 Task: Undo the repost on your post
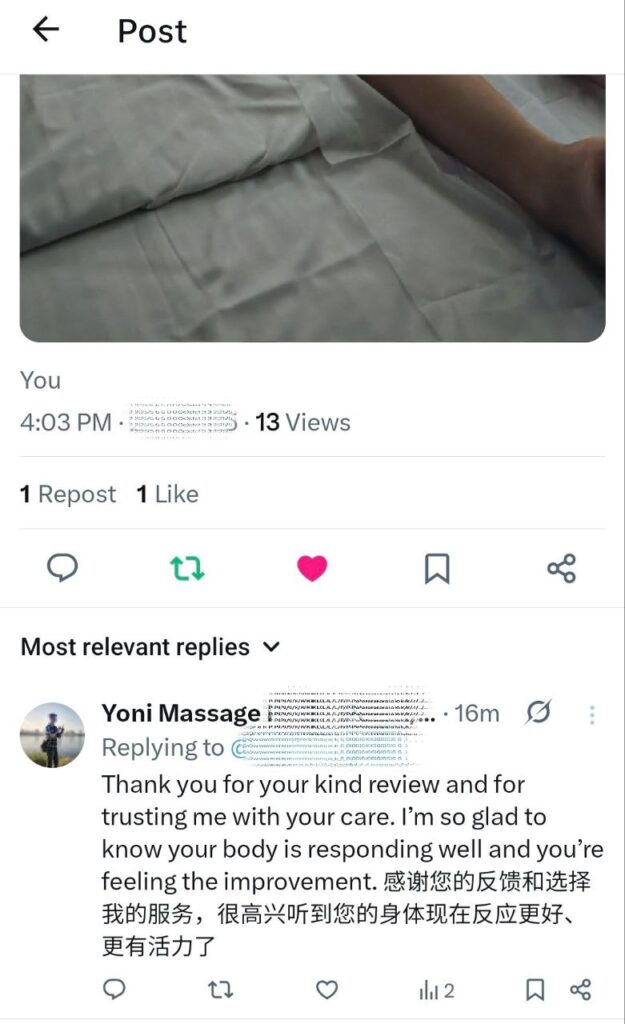(x=187, y=569)
